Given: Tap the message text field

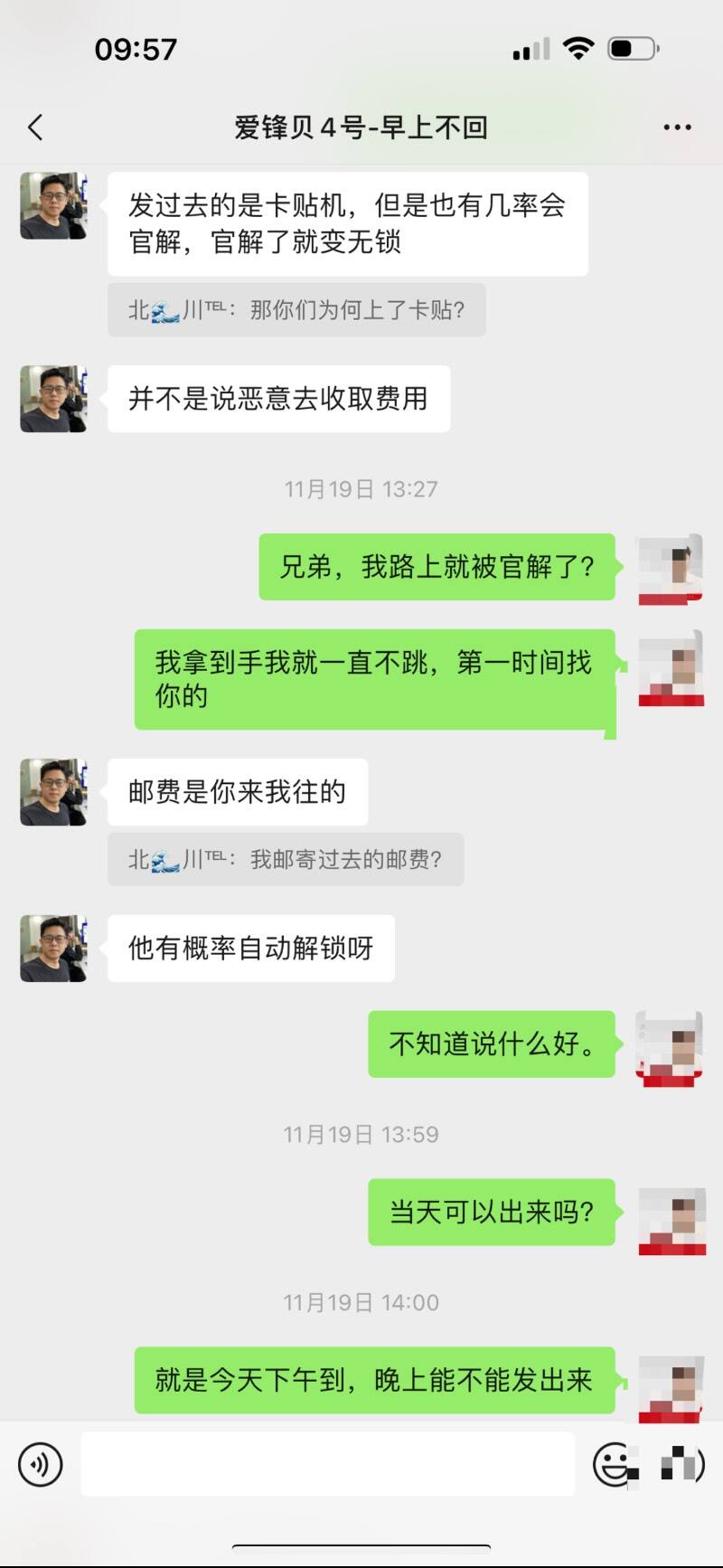Looking at the screenshot, I should (x=327, y=1464).
